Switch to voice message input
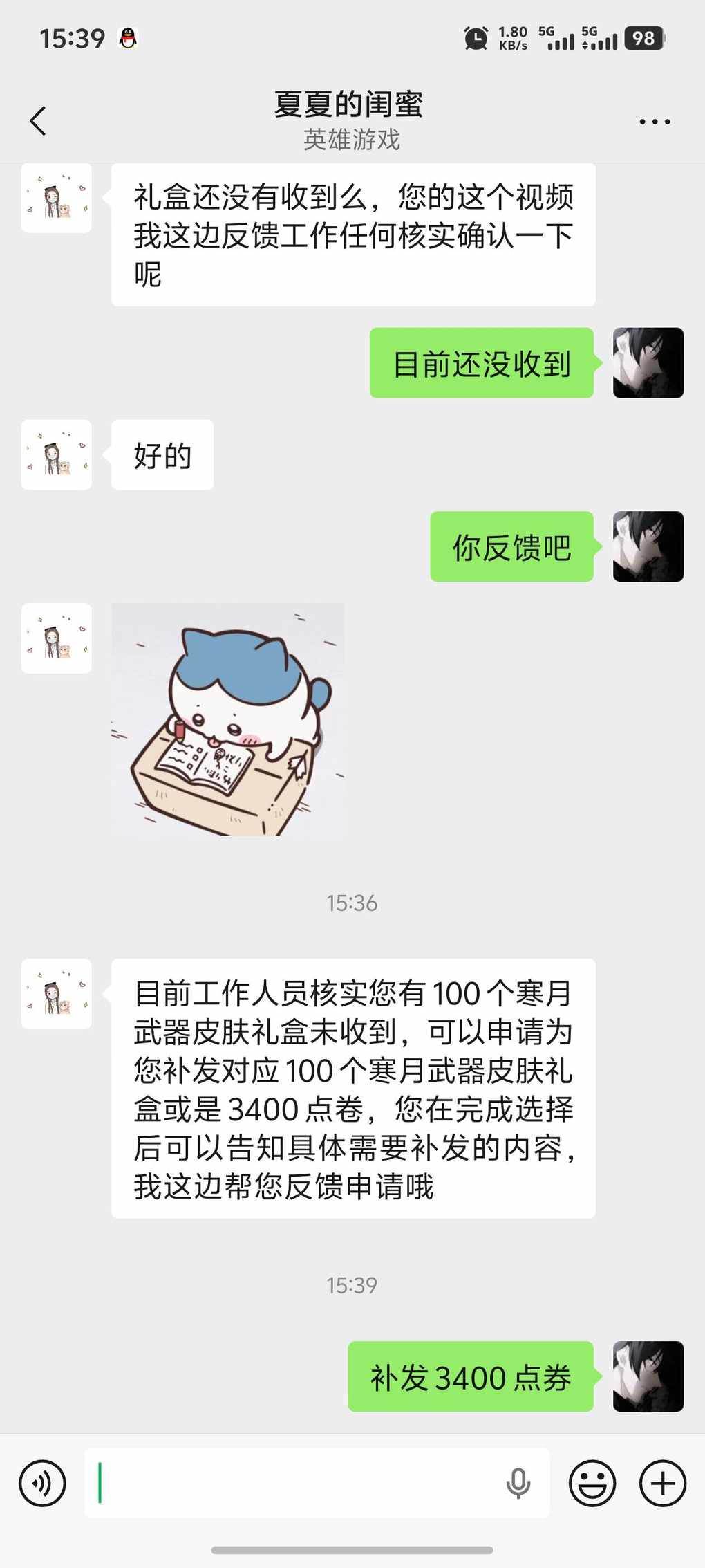Image resolution: width=705 pixels, height=1568 pixels. (43, 1483)
